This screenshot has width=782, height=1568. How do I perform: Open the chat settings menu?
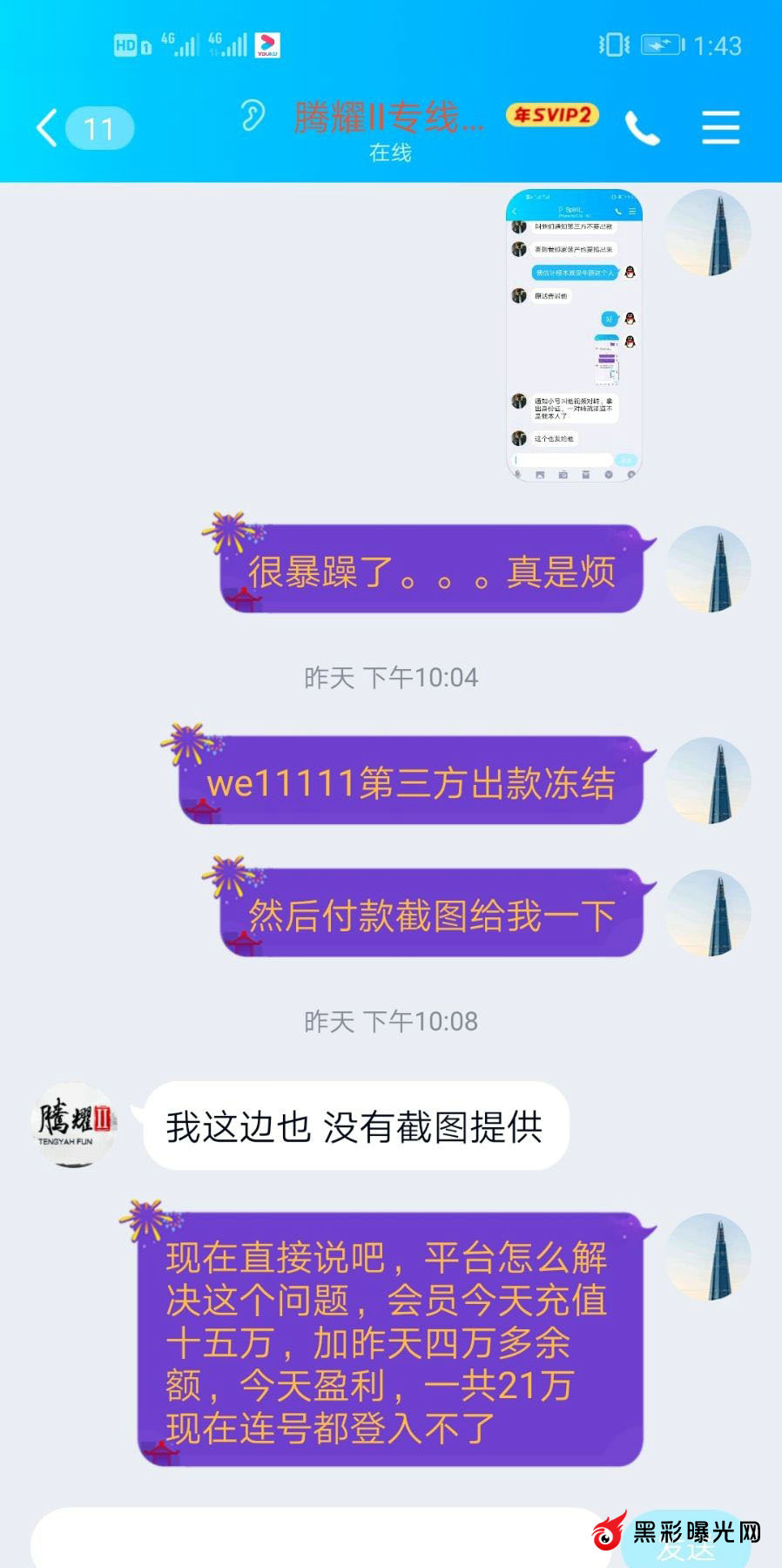tap(721, 128)
